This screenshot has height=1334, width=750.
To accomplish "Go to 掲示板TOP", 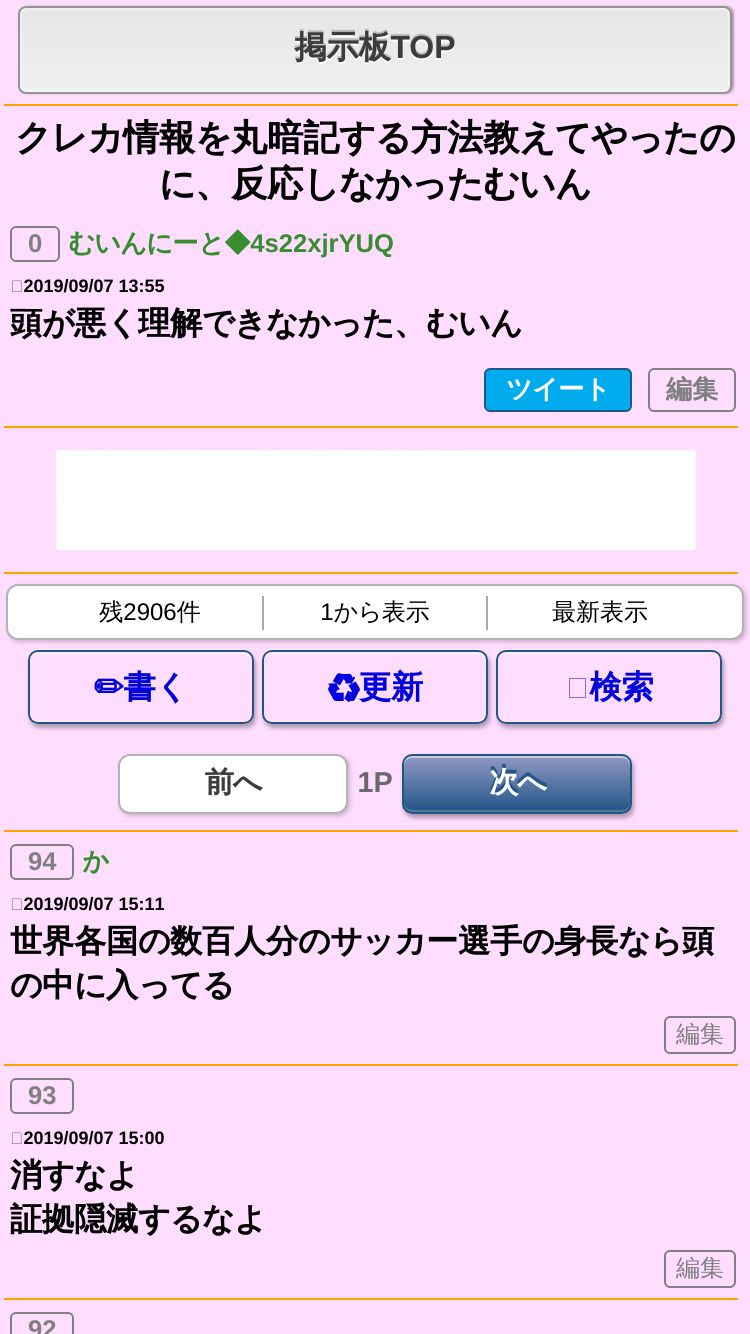I will pyautogui.click(x=375, y=49).
